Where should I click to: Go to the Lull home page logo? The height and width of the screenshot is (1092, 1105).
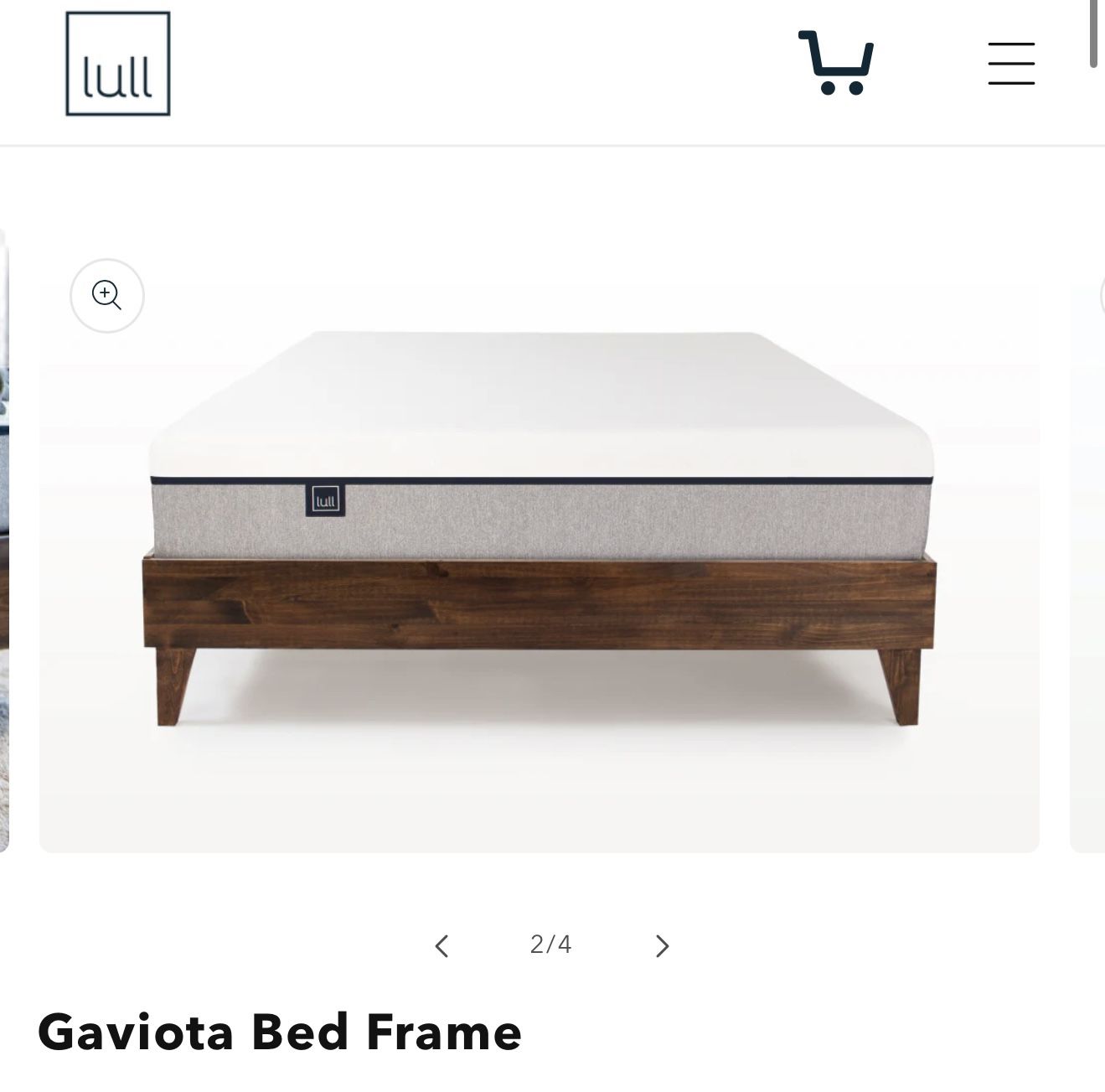[118, 64]
